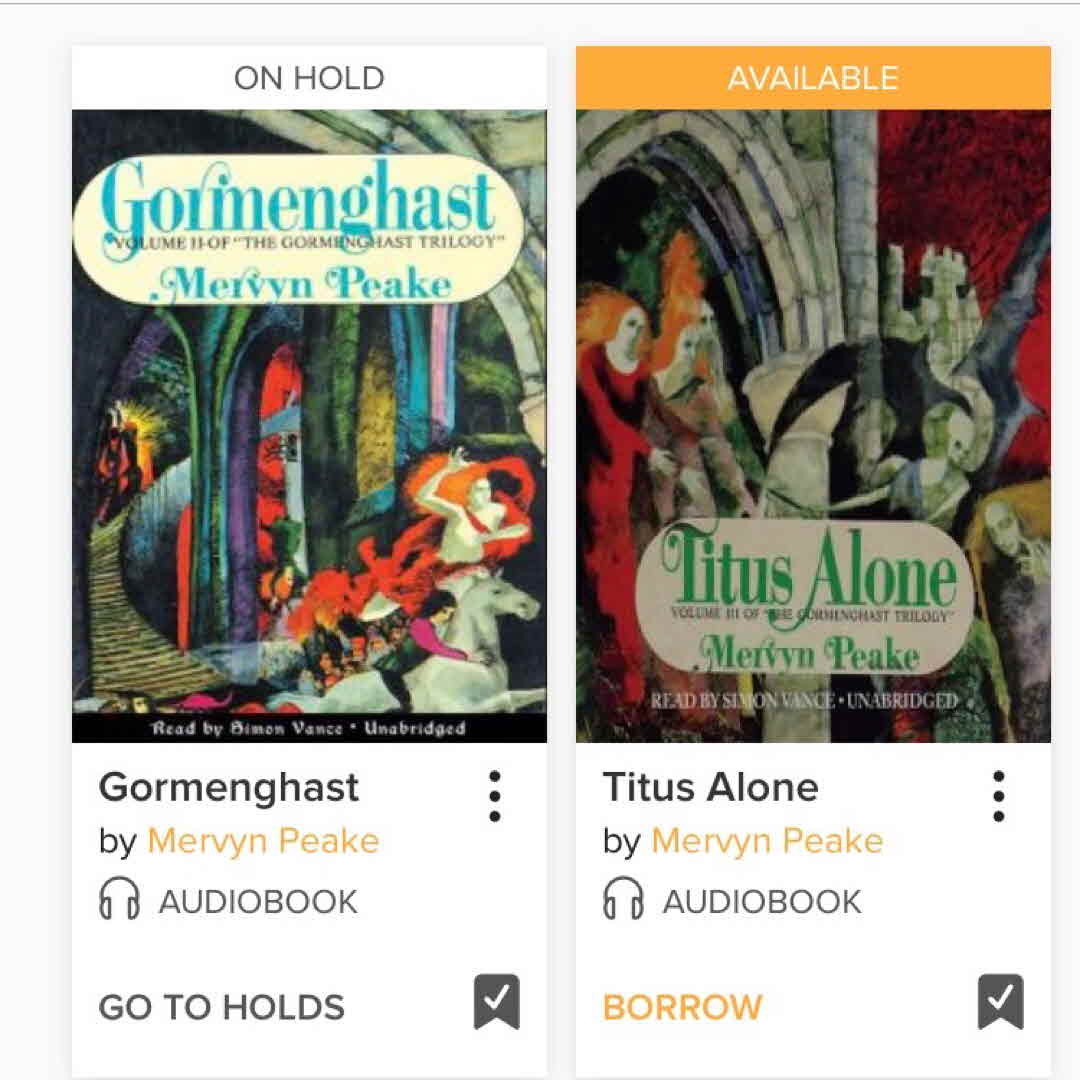
Task: Go to holds for Gormenghast
Action: click(x=221, y=1006)
